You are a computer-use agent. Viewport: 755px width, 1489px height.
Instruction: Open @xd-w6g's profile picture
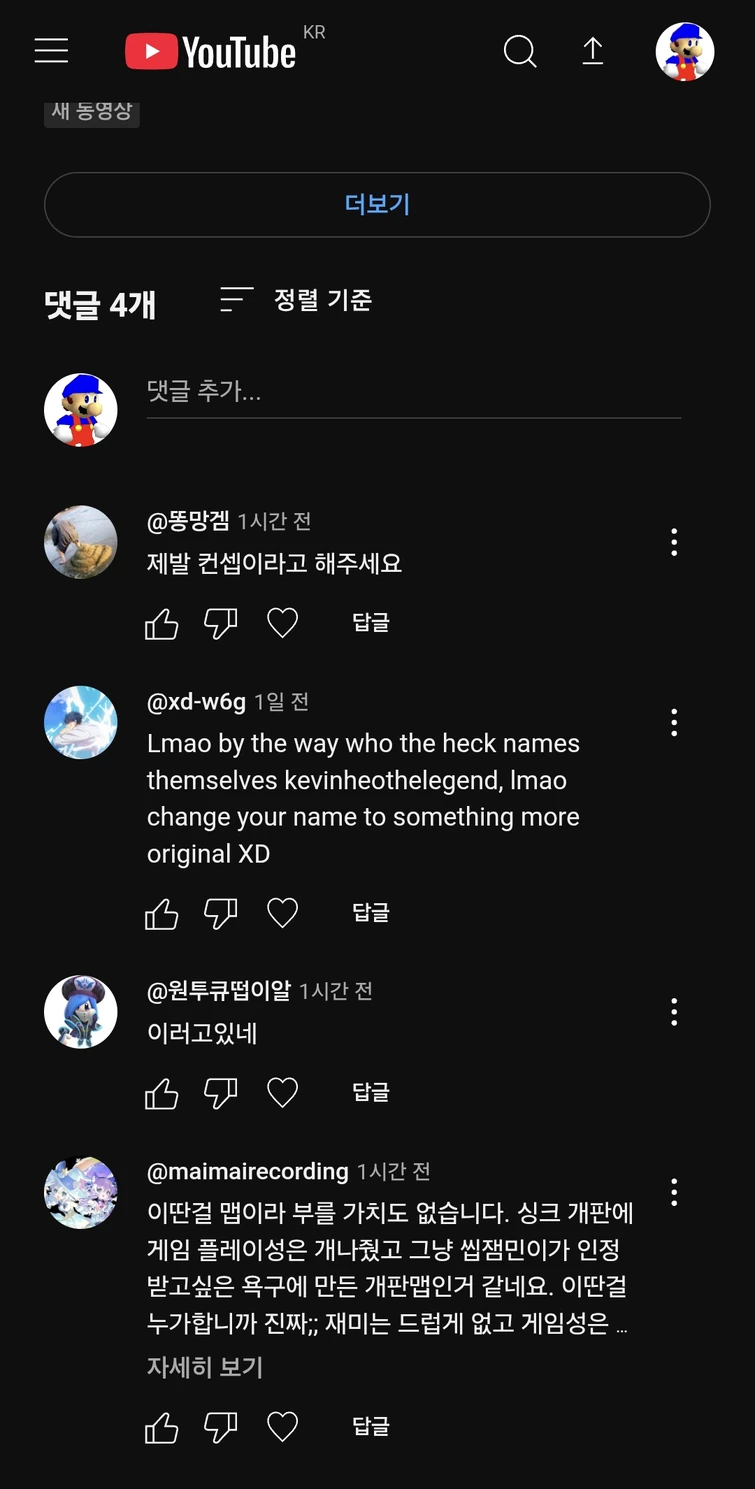tap(81, 722)
